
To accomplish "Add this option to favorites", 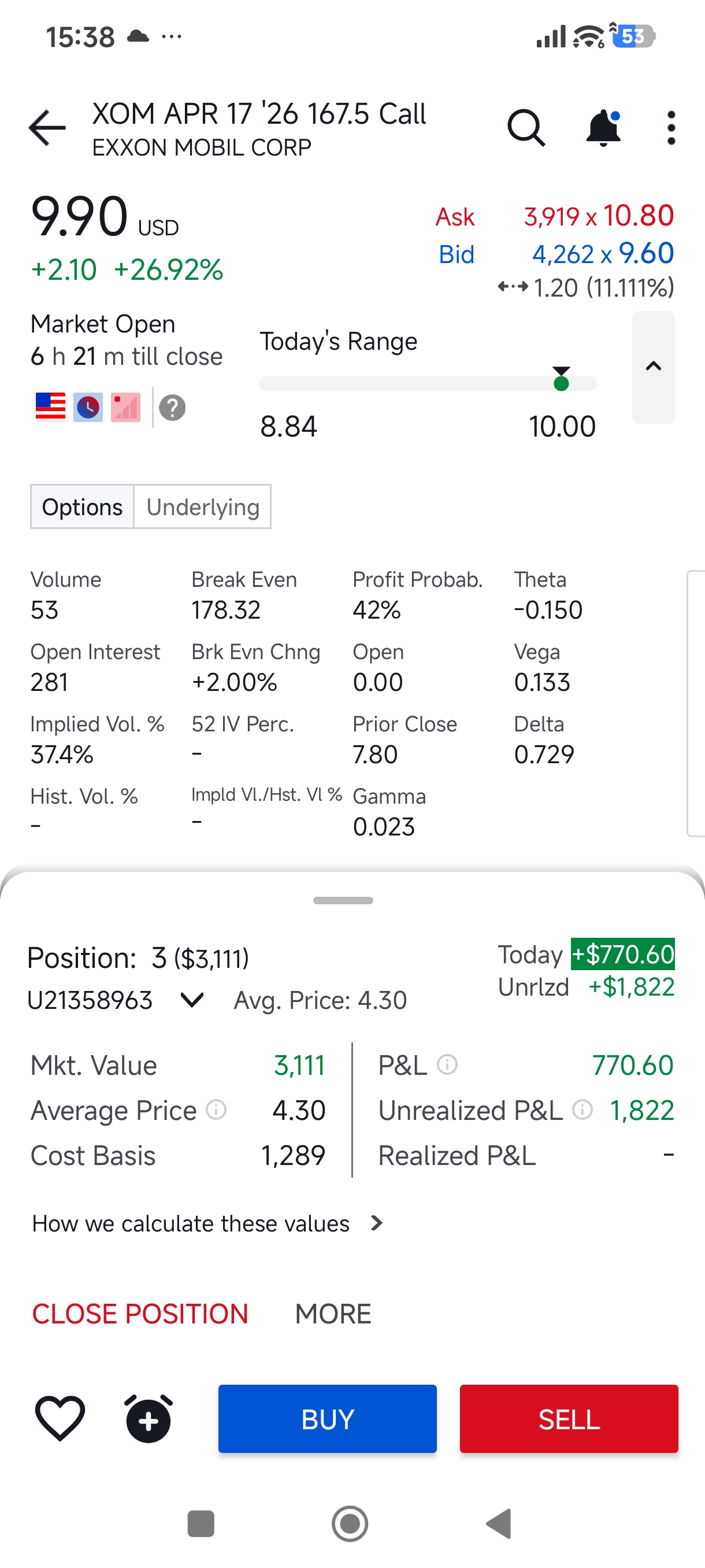I will 60,1418.
